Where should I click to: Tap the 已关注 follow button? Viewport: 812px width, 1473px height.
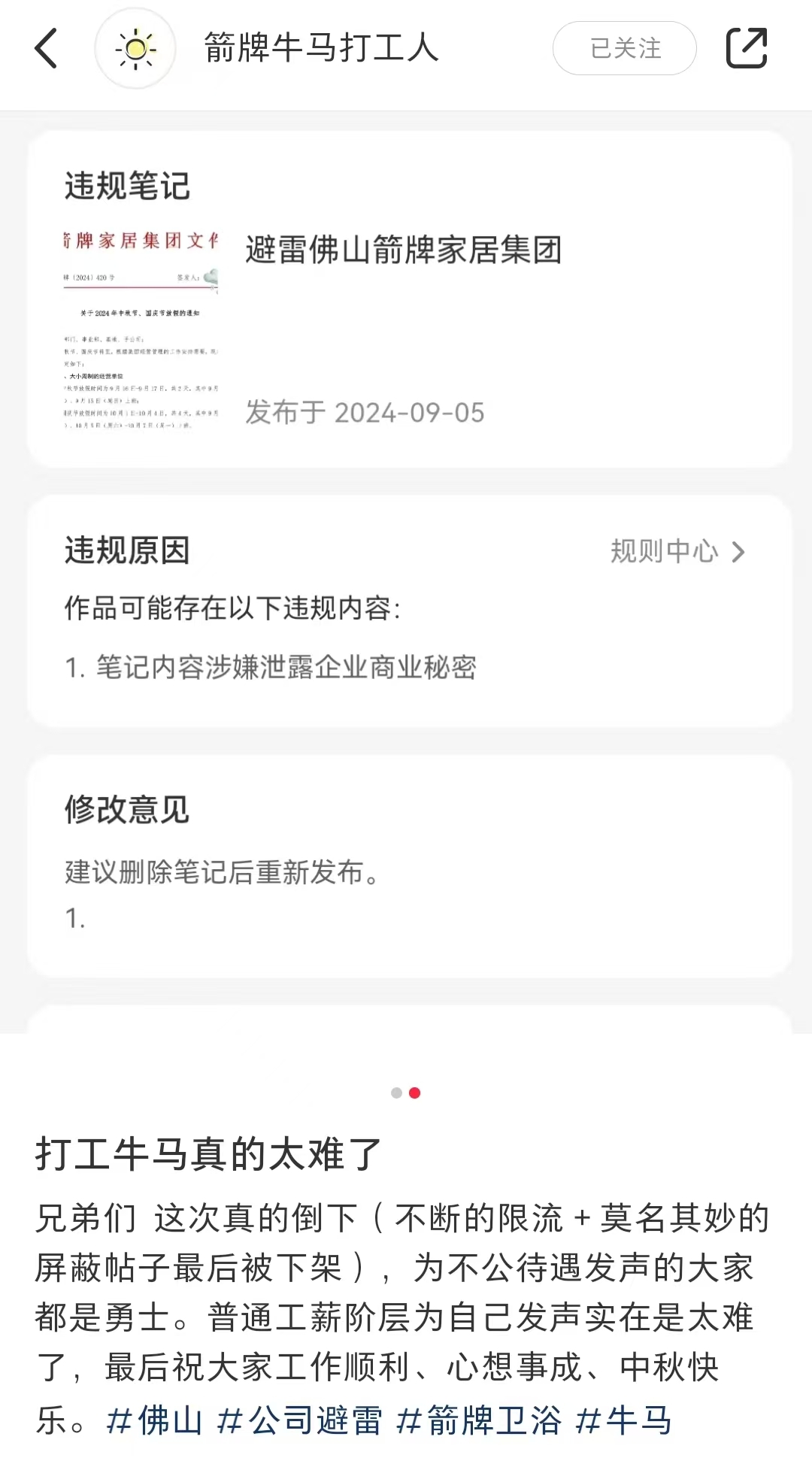(624, 49)
